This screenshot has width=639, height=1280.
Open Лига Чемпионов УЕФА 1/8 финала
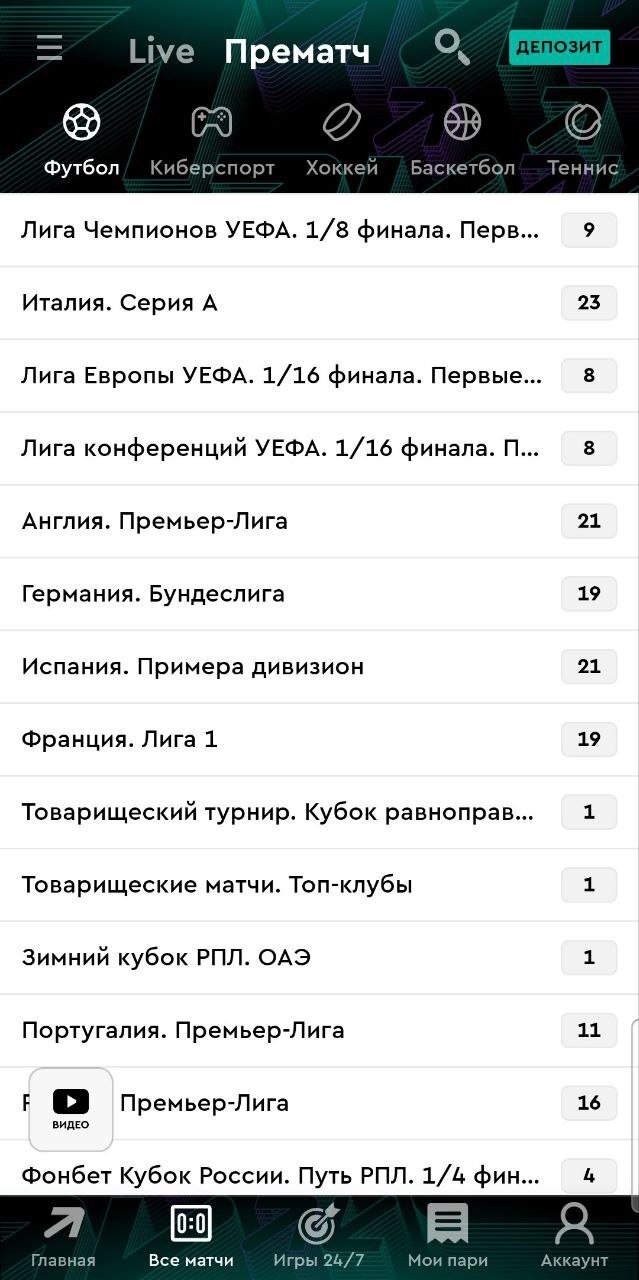coord(280,230)
